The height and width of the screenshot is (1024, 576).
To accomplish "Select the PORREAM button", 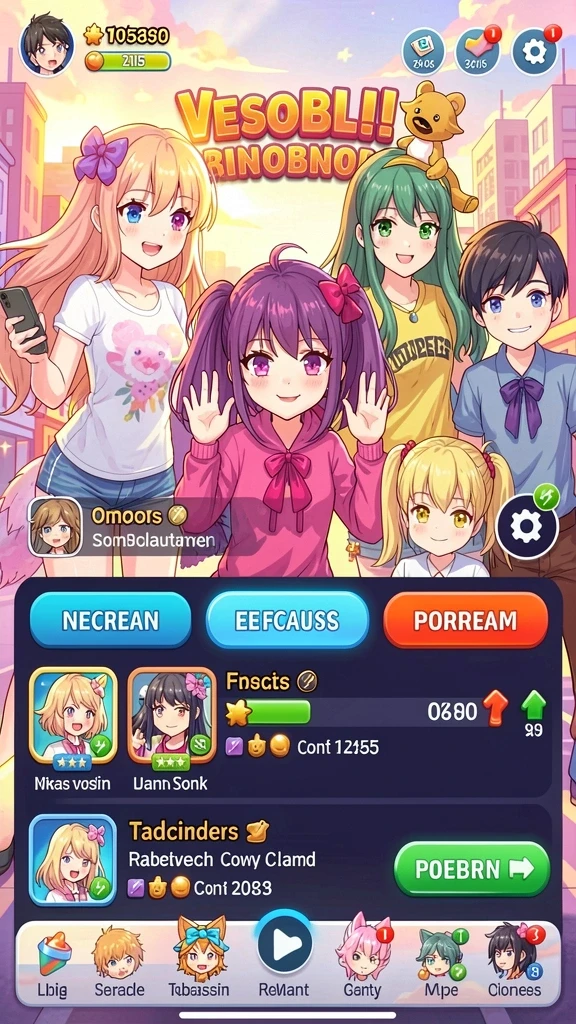I will click(x=465, y=620).
